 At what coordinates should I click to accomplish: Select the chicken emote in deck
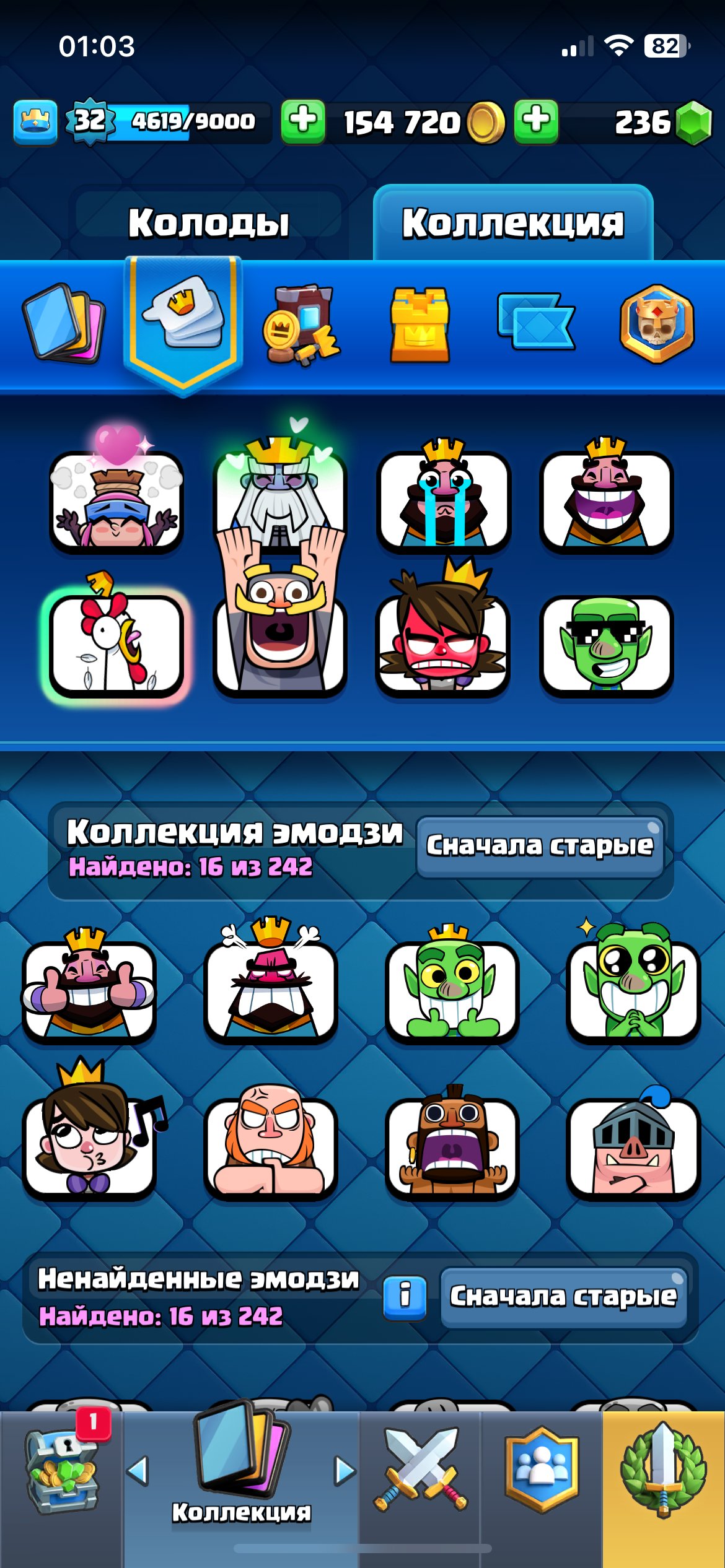pyautogui.click(x=115, y=639)
